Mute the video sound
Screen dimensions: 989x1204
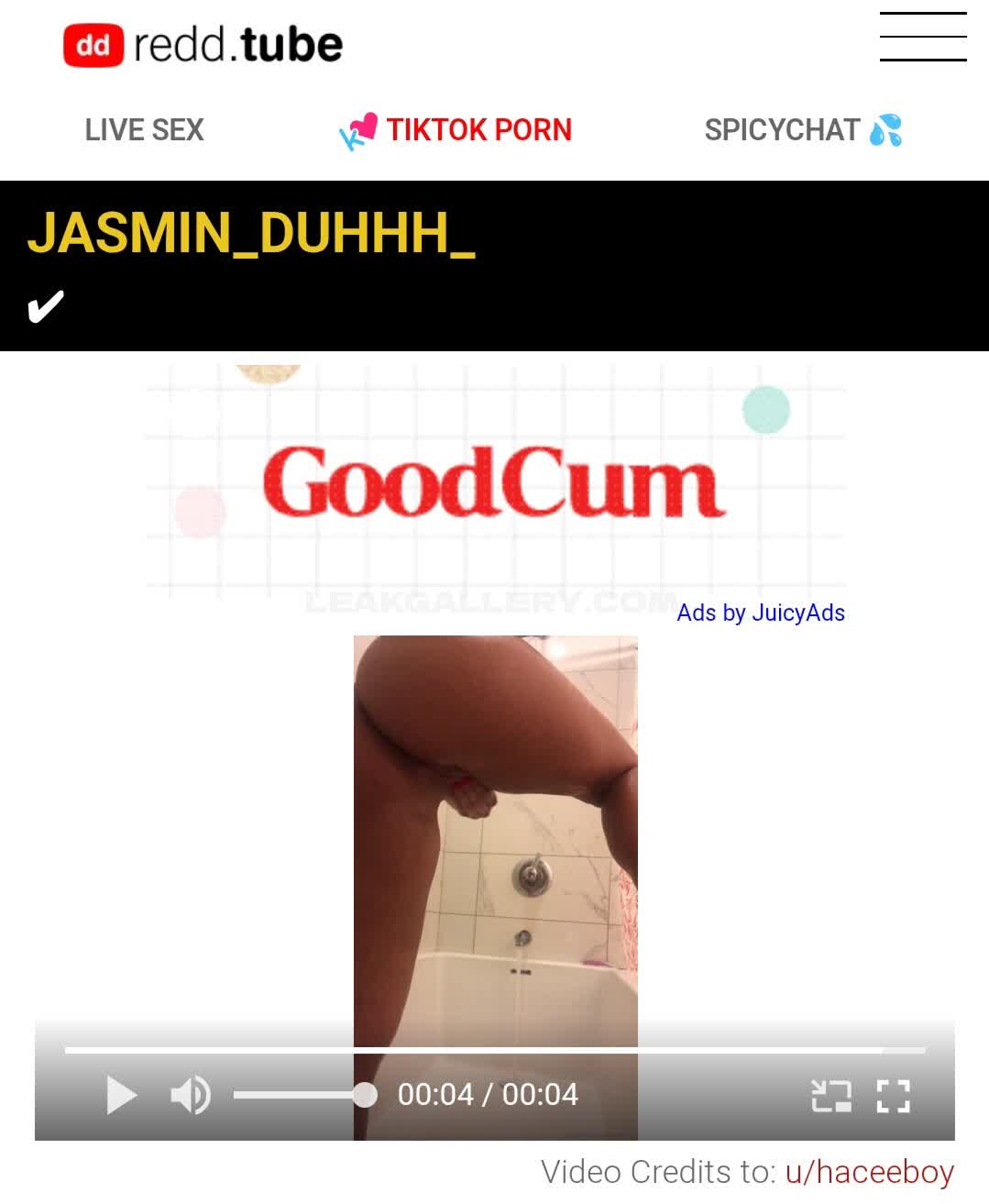pos(190,1095)
